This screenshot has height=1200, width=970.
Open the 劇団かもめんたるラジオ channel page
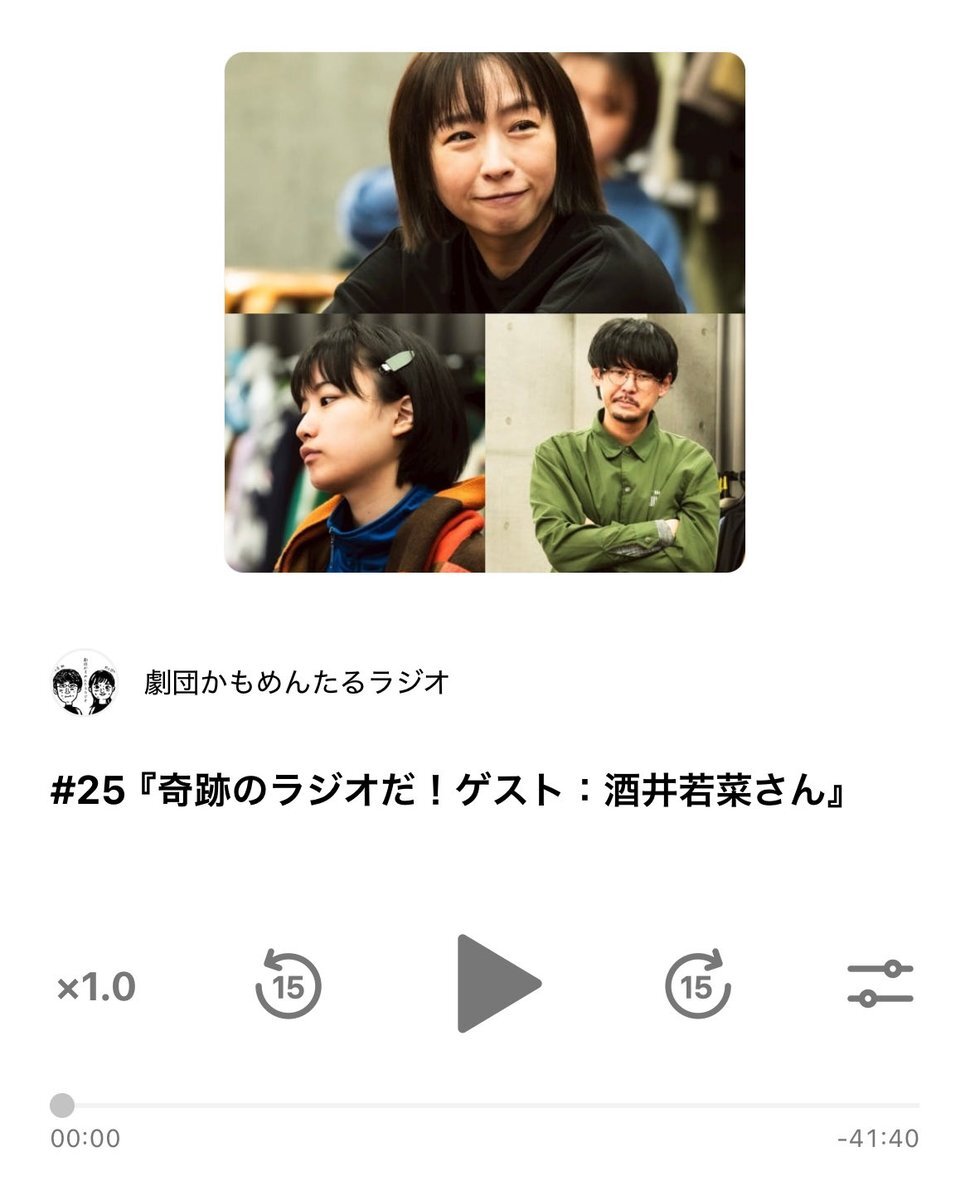296,683
